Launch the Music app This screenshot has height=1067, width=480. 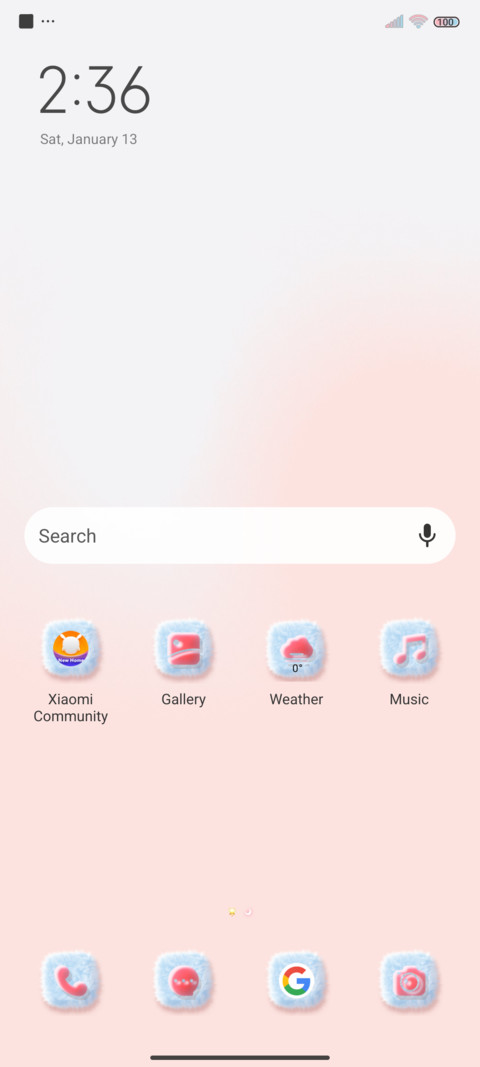coord(409,649)
